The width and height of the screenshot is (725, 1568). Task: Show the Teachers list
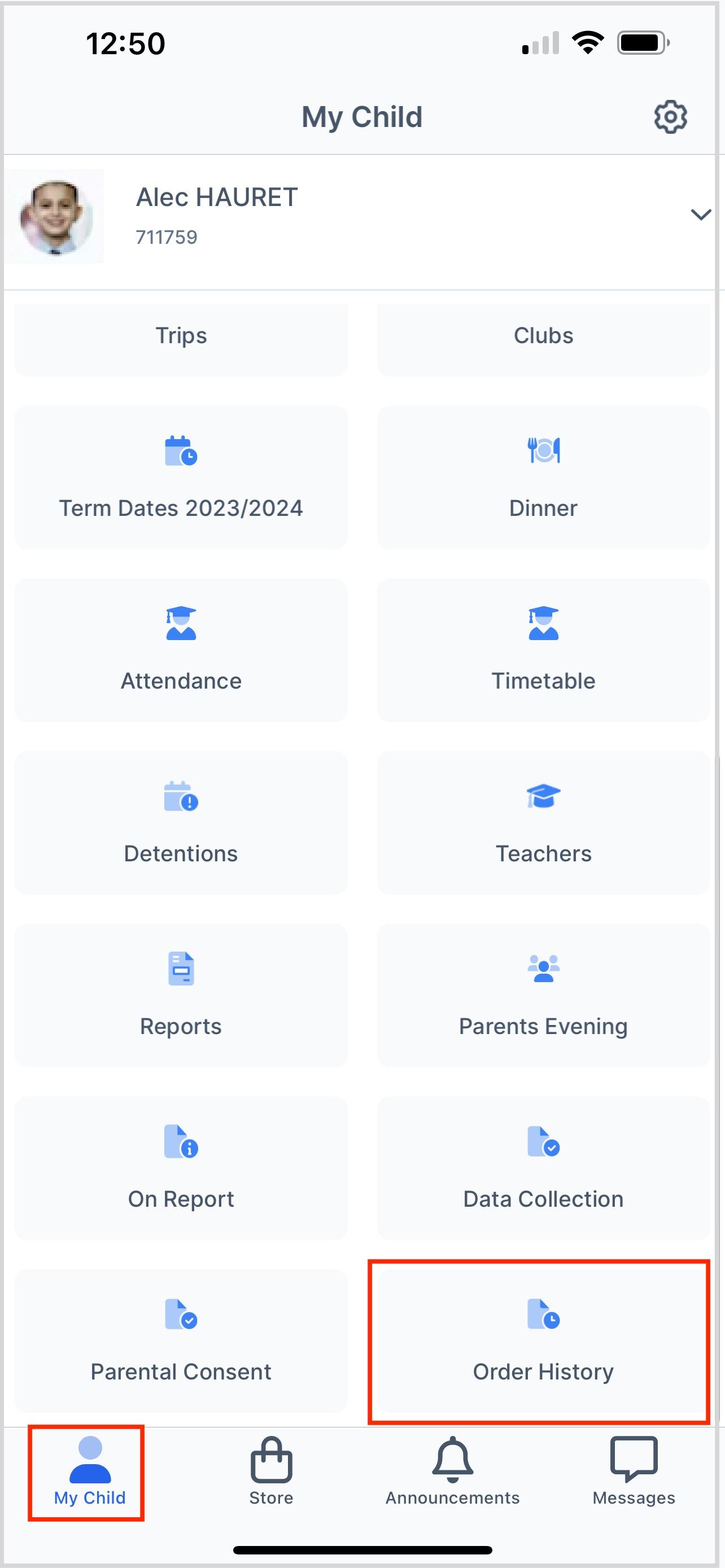(x=543, y=823)
